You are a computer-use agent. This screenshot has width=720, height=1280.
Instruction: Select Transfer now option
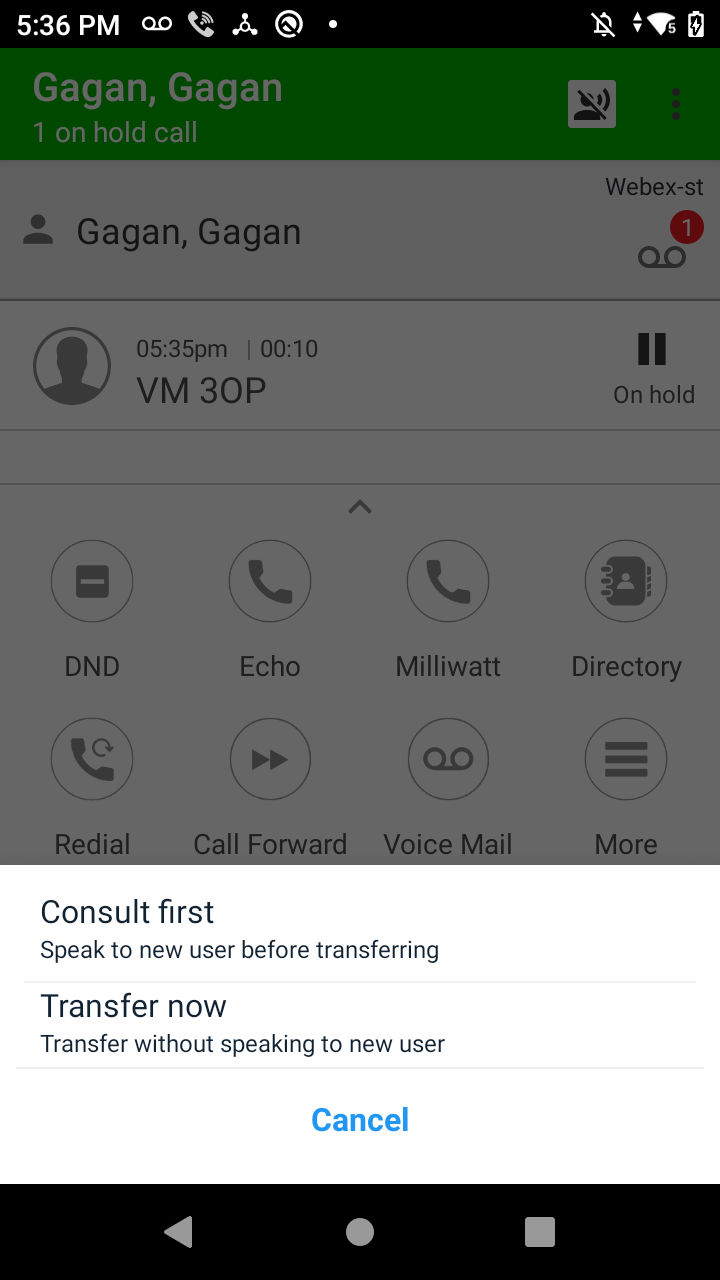(x=360, y=1024)
